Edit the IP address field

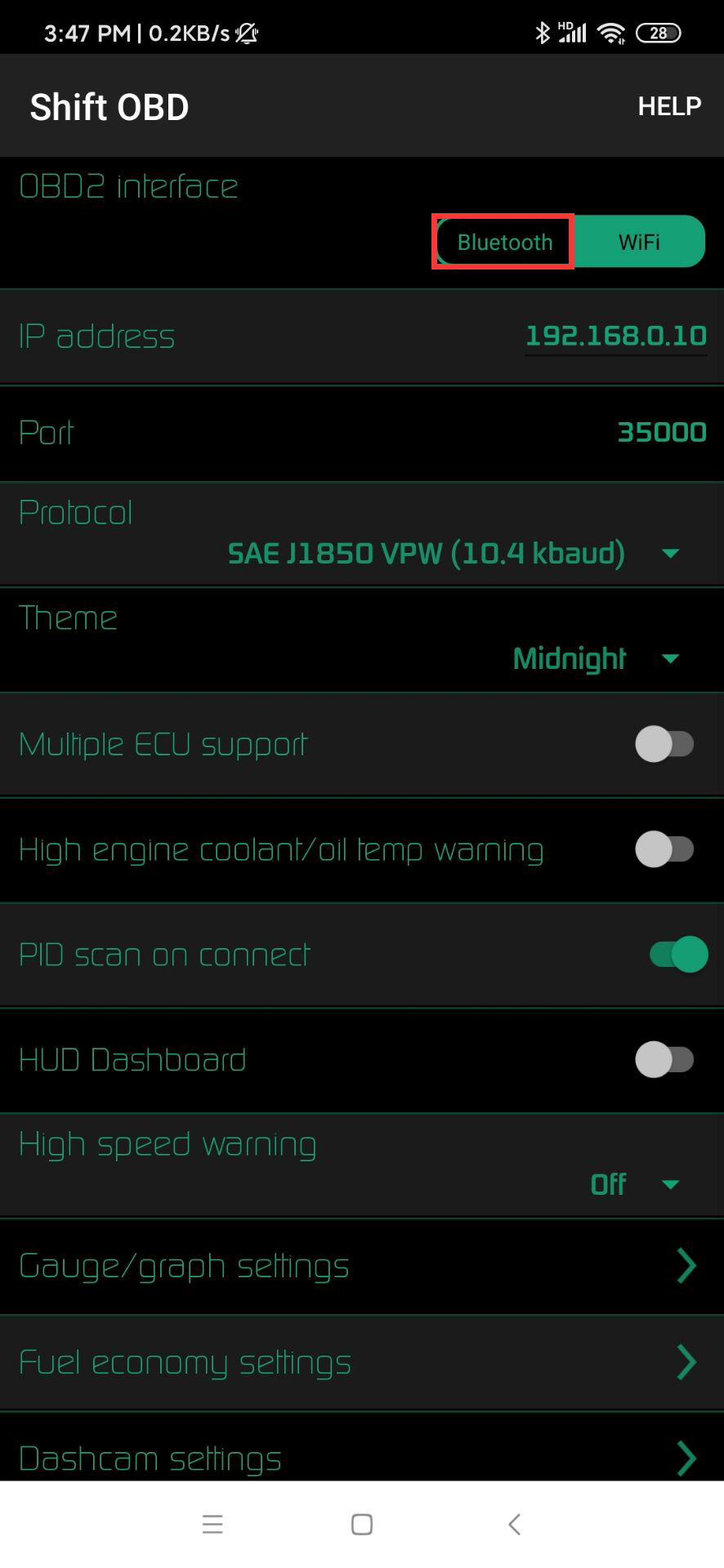tap(615, 336)
